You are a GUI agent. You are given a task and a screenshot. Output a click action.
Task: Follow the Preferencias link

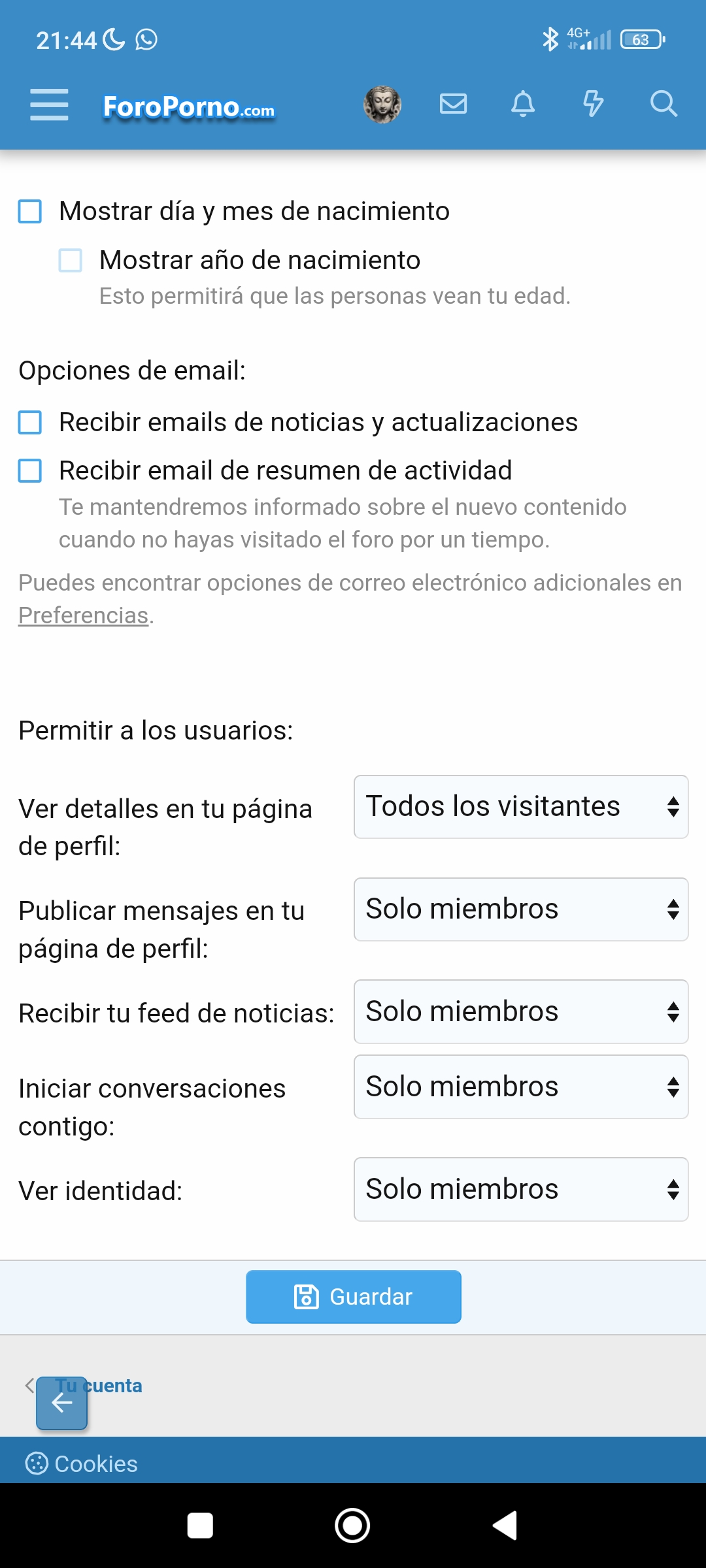coord(84,615)
